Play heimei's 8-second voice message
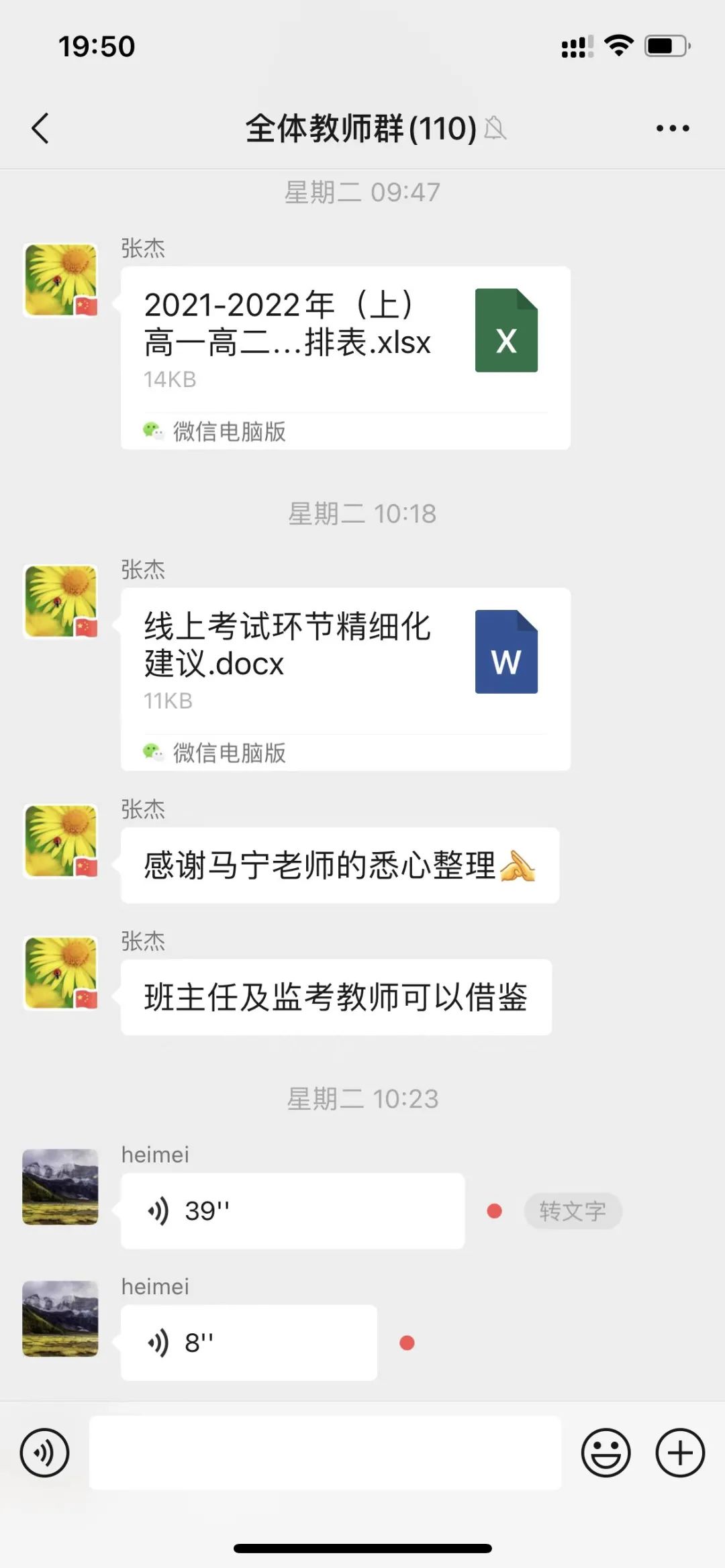The width and height of the screenshot is (725, 1568). coord(248,1343)
